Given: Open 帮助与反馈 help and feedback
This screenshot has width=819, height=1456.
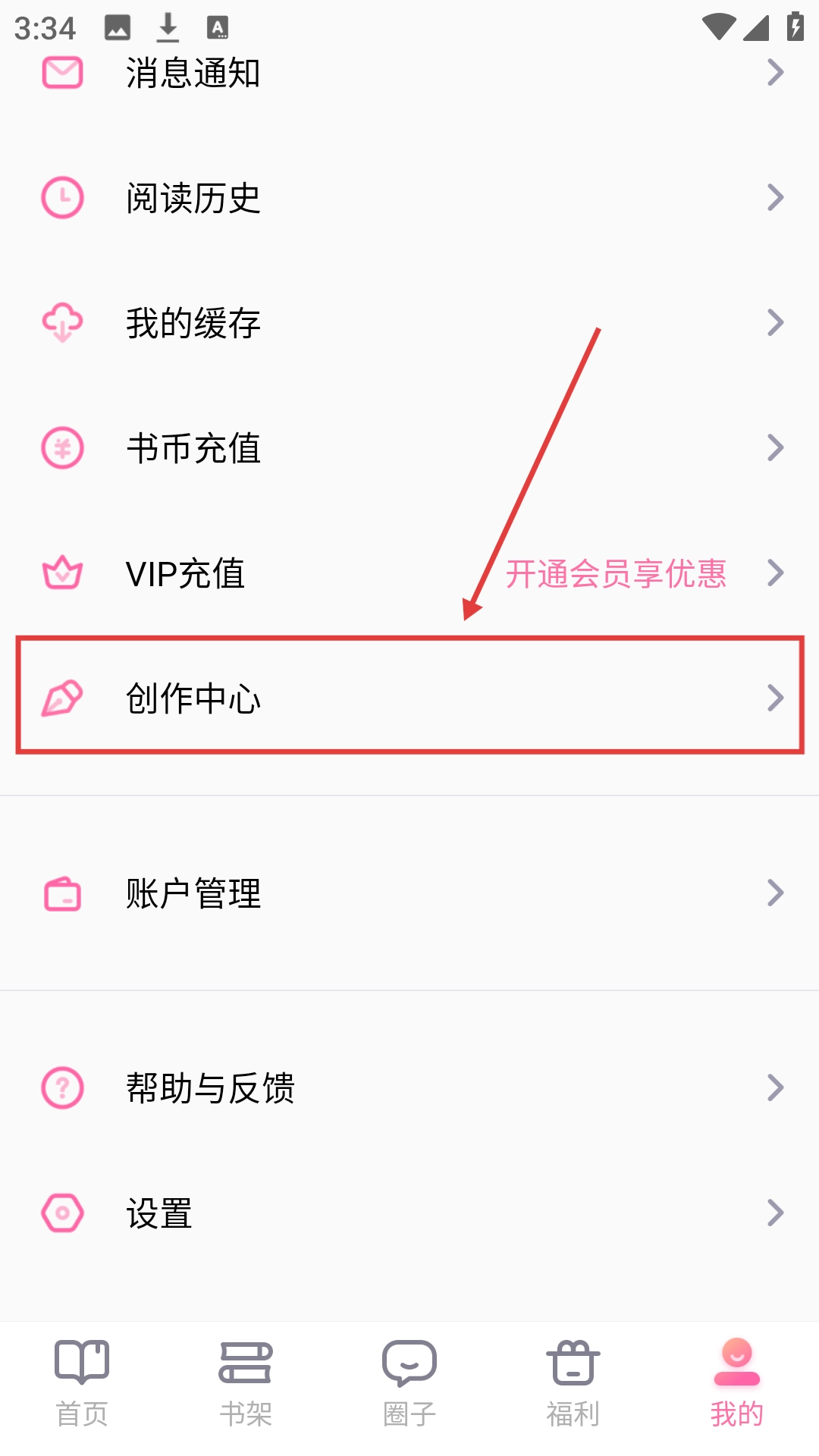Looking at the screenshot, I should point(409,1088).
